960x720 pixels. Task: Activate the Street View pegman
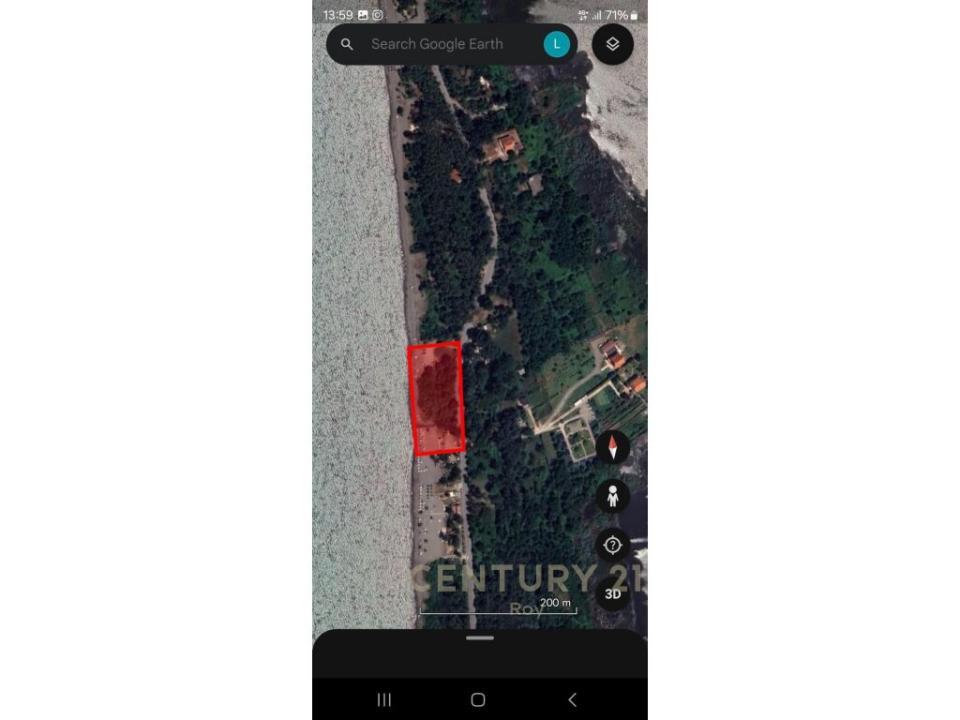coord(613,496)
